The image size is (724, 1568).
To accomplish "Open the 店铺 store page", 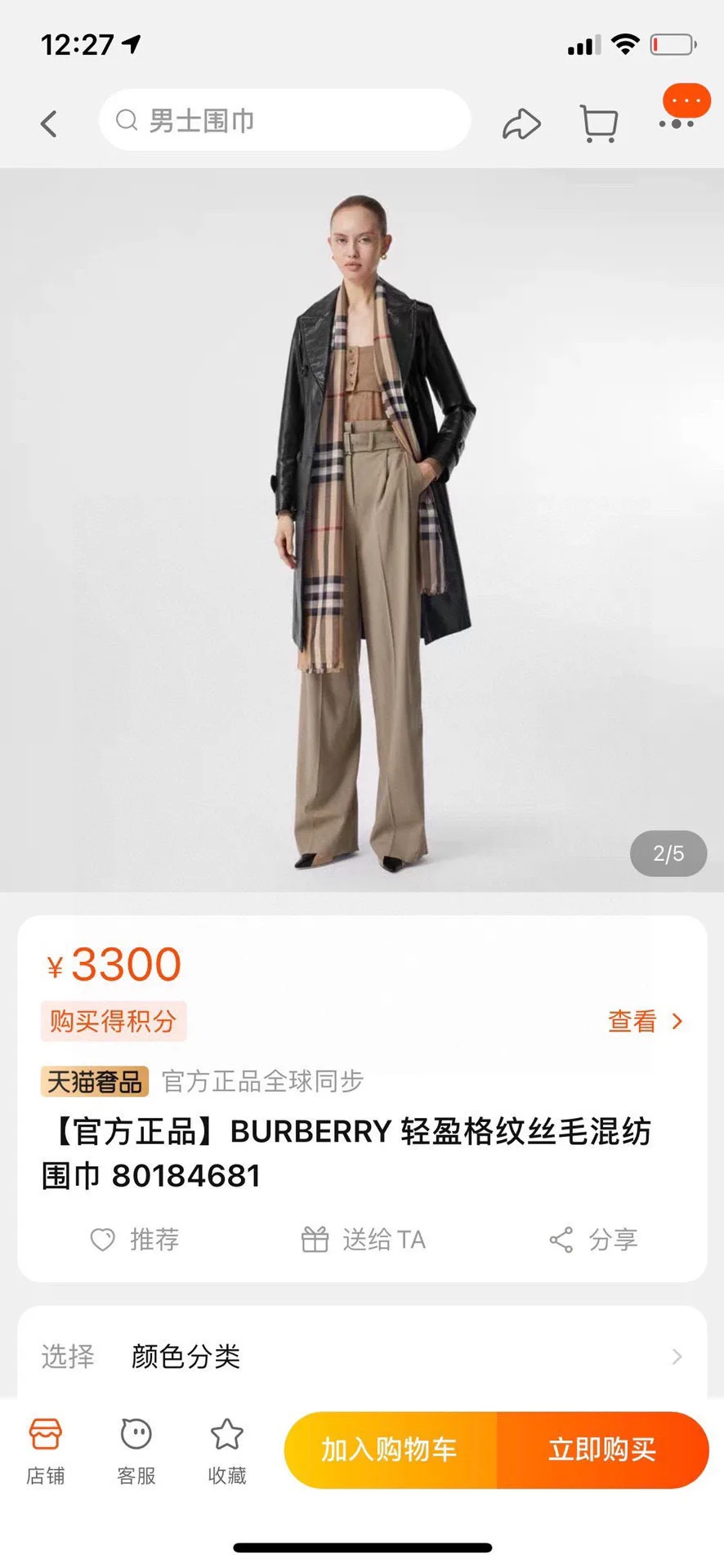I will tap(46, 1452).
